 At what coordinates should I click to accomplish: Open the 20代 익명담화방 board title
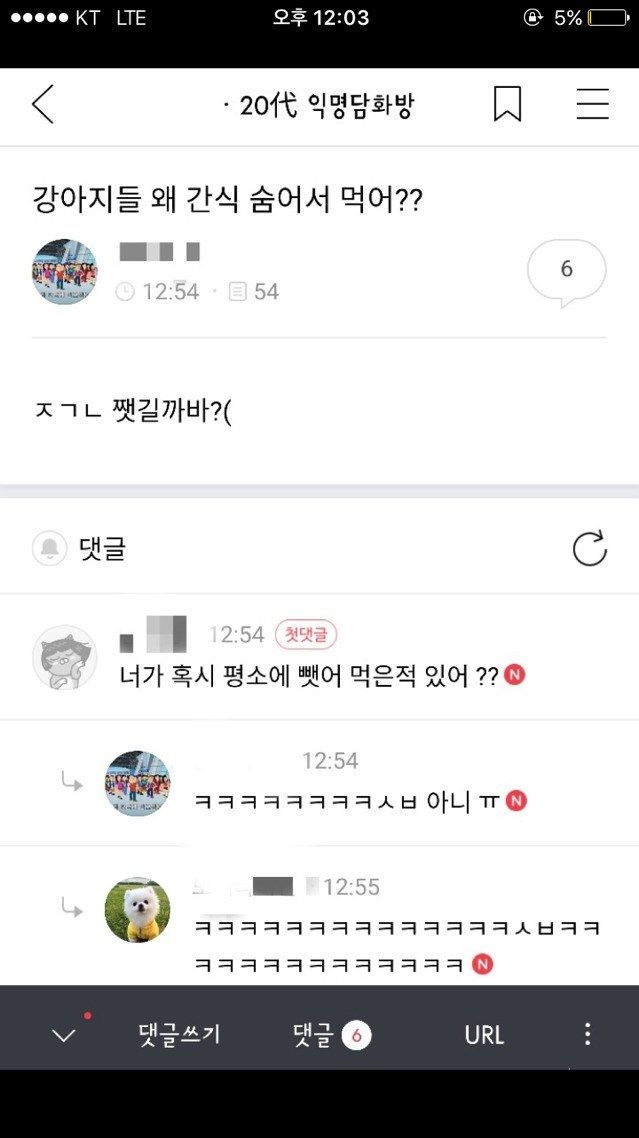(320, 105)
